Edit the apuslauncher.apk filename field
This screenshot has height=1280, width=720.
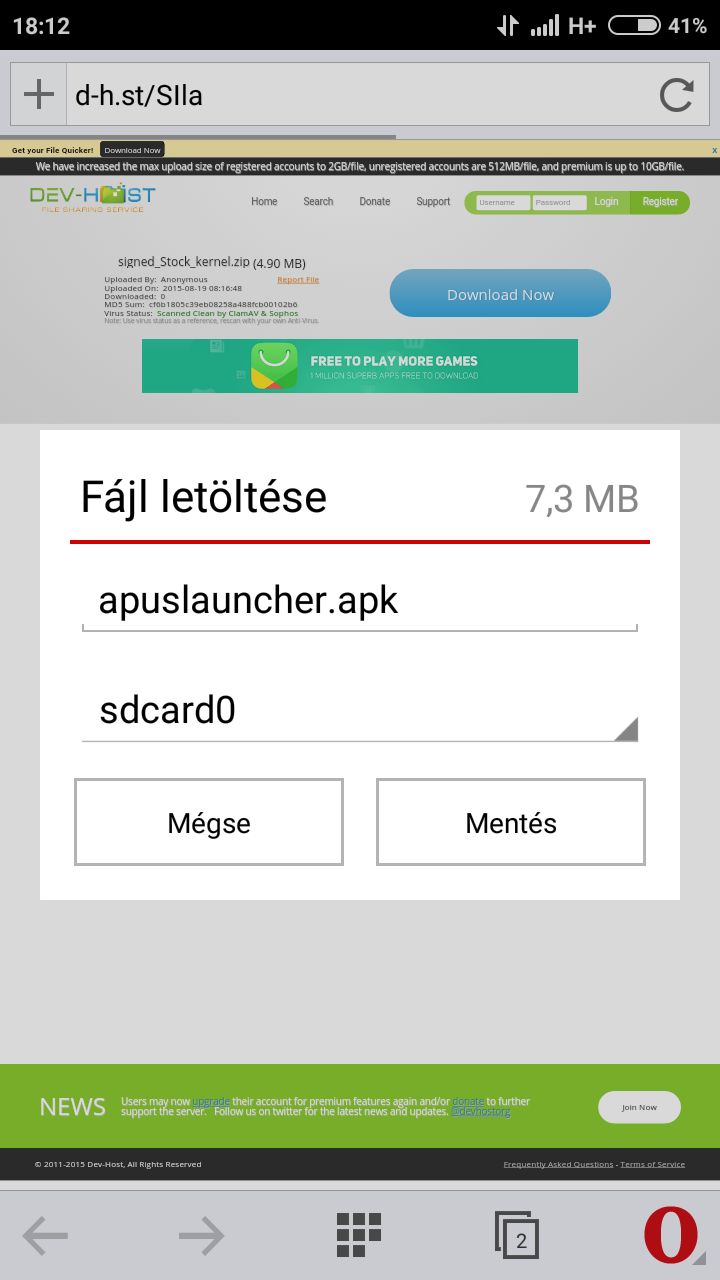360,602
